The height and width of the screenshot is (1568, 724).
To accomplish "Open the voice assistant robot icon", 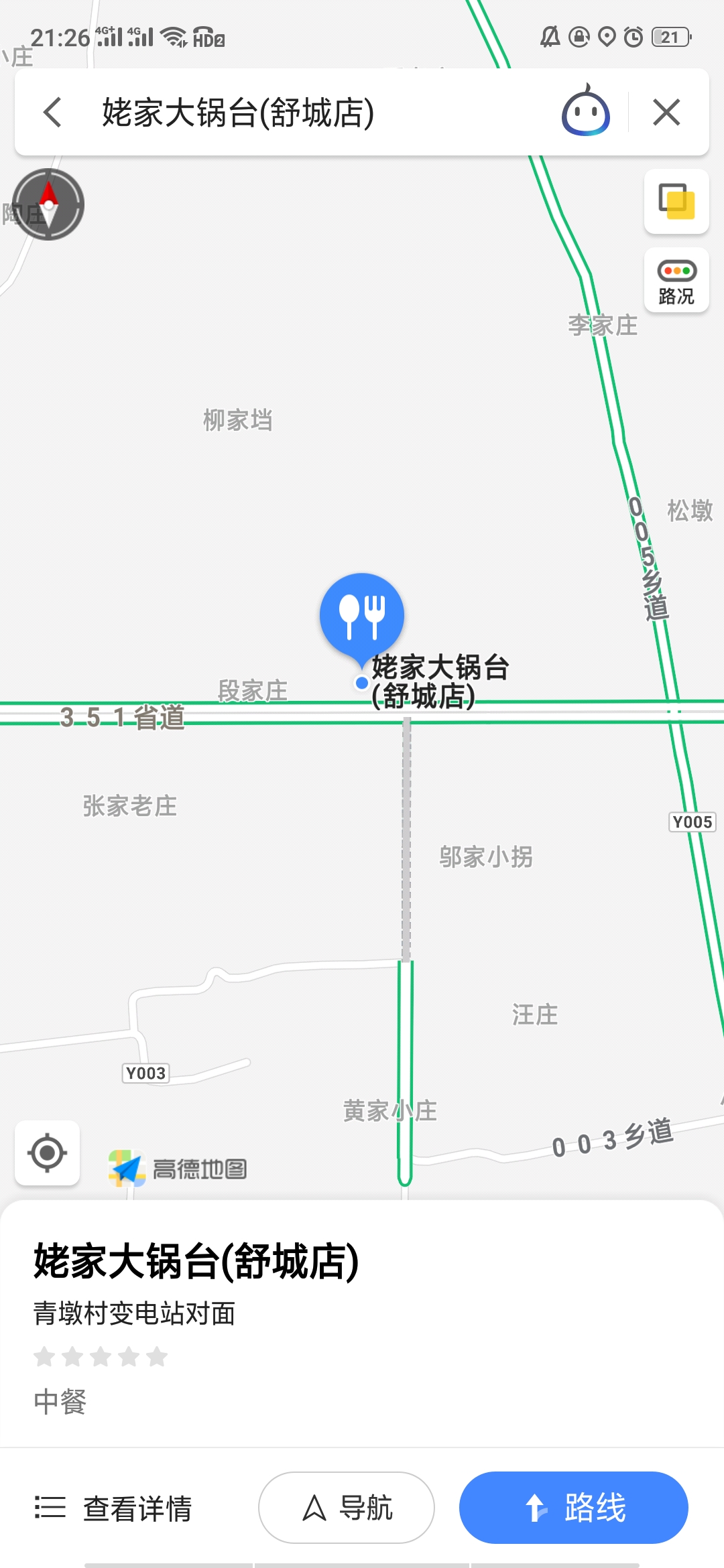I will [x=586, y=111].
